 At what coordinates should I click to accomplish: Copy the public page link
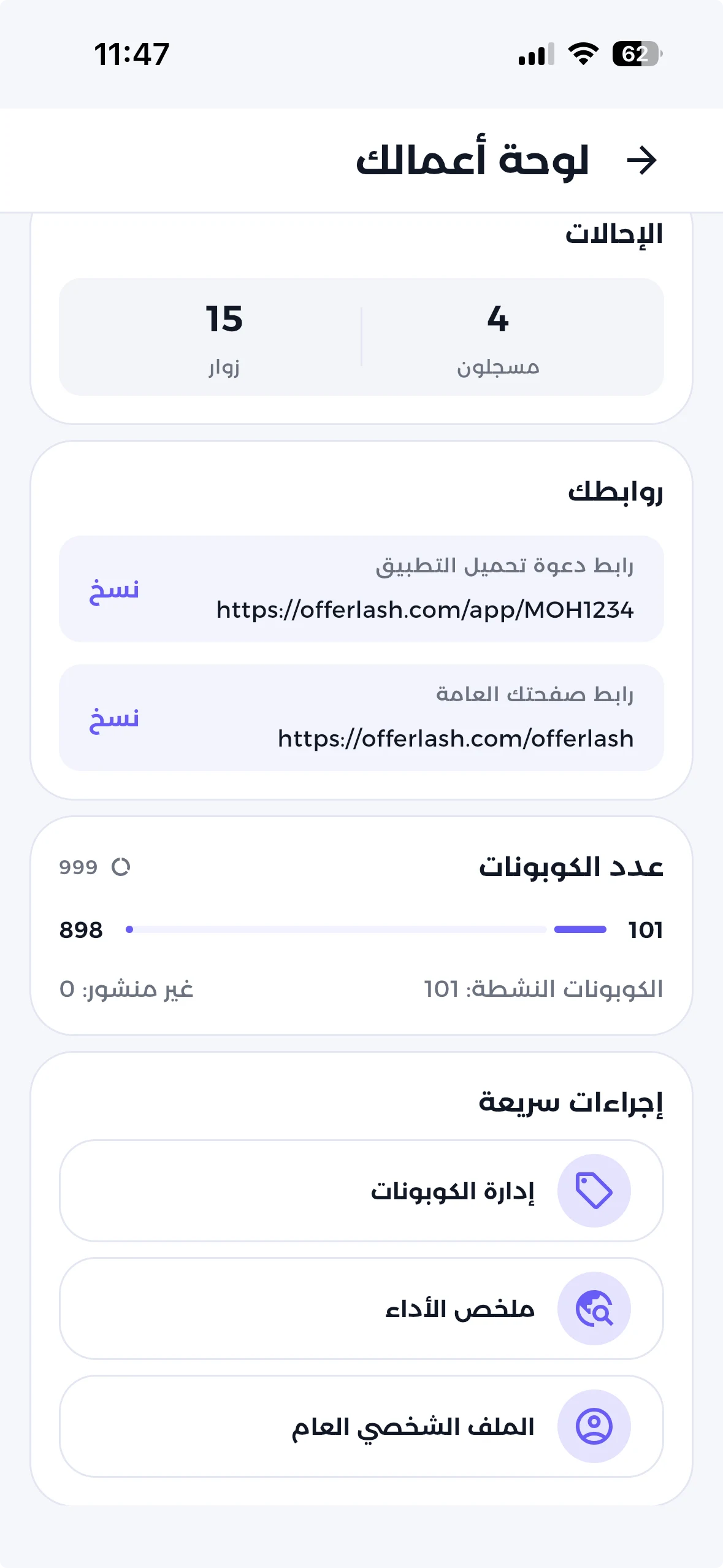point(114,718)
